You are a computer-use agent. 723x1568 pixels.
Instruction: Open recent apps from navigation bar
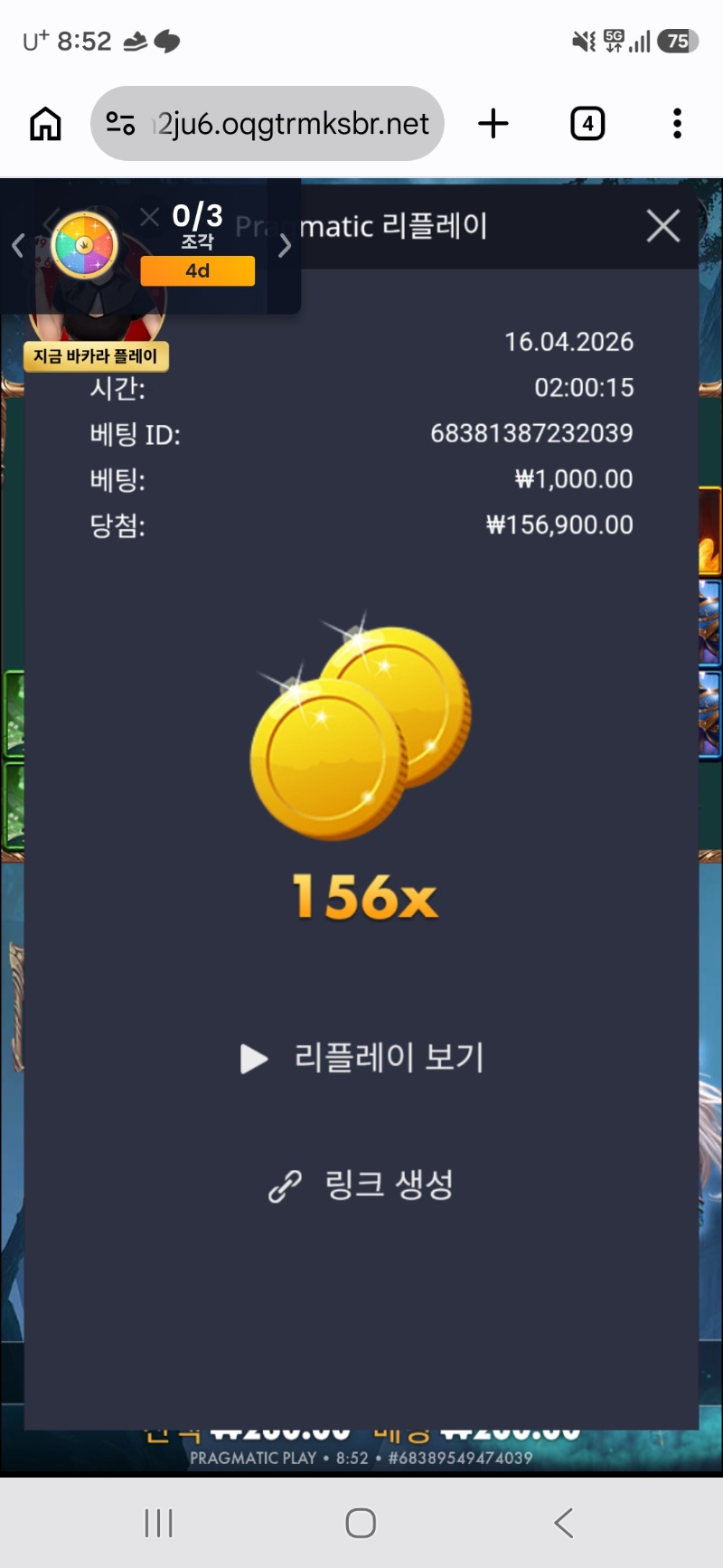[x=159, y=1523]
